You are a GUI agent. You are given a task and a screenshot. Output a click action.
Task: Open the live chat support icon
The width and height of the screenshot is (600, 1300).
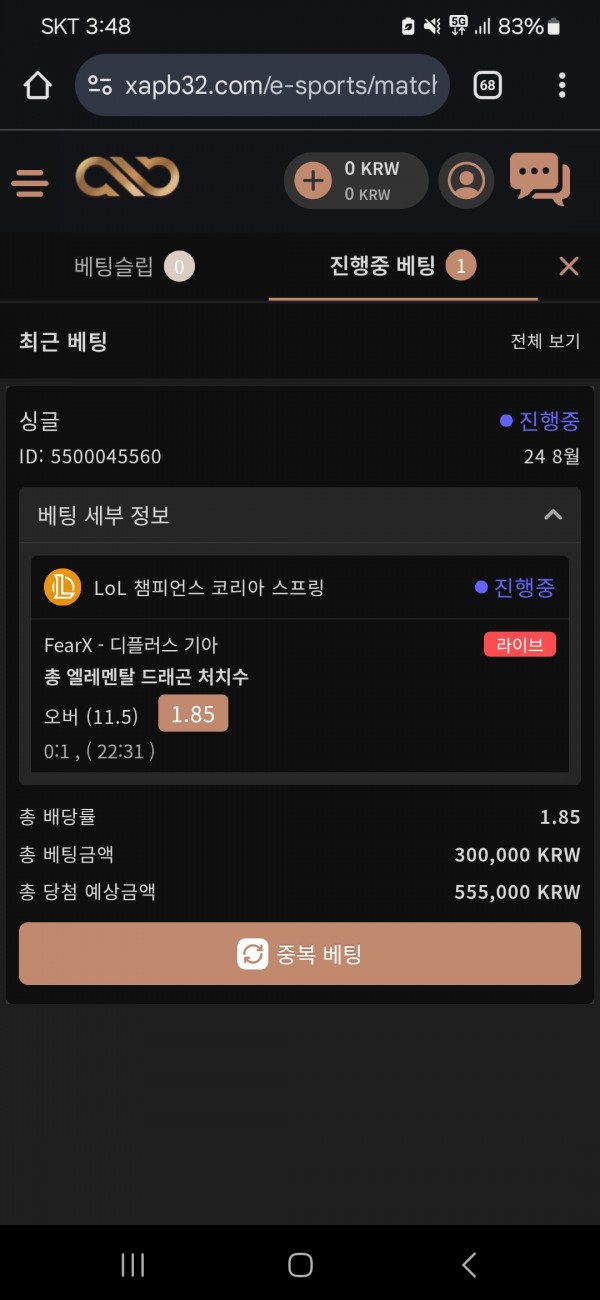(540, 180)
